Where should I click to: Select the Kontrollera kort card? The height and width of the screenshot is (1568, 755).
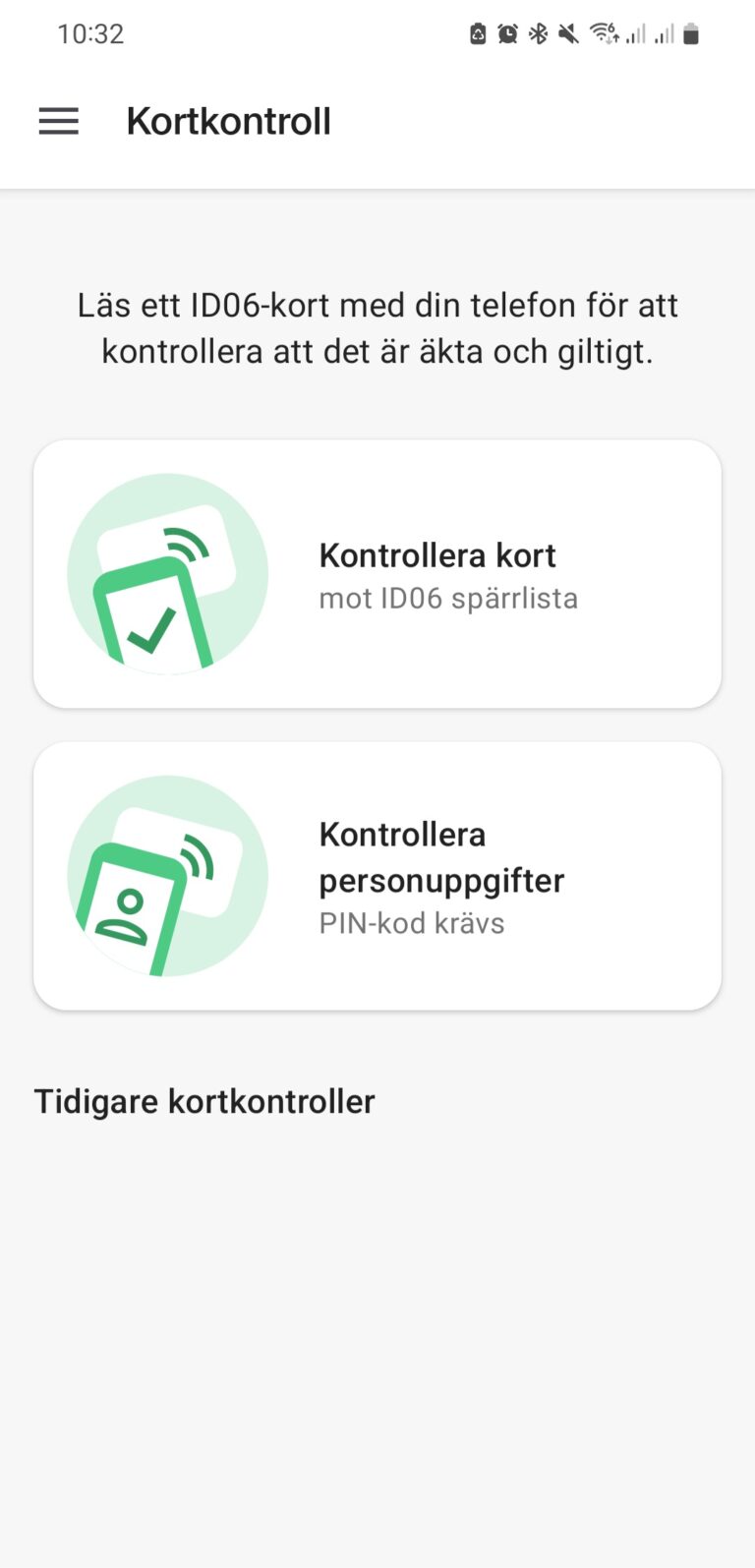377,574
